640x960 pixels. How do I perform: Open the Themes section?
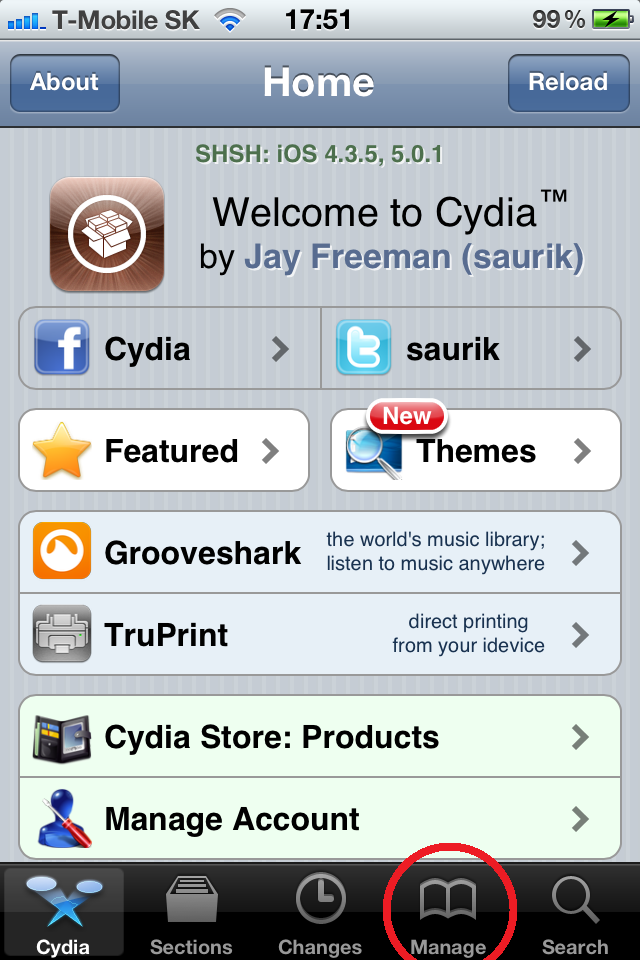pyautogui.click(x=476, y=450)
